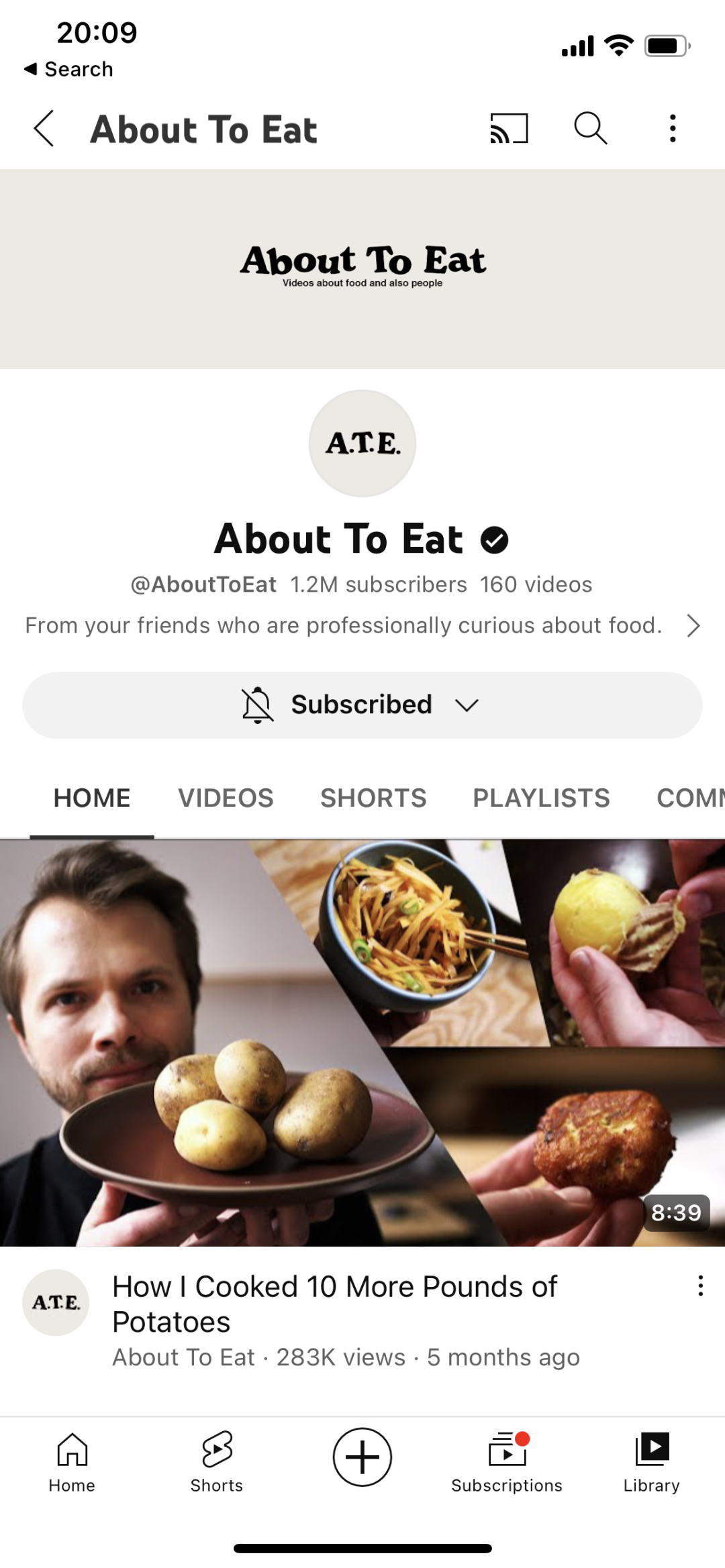Switch to the Videos tab
725x1568 pixels.
226,798
